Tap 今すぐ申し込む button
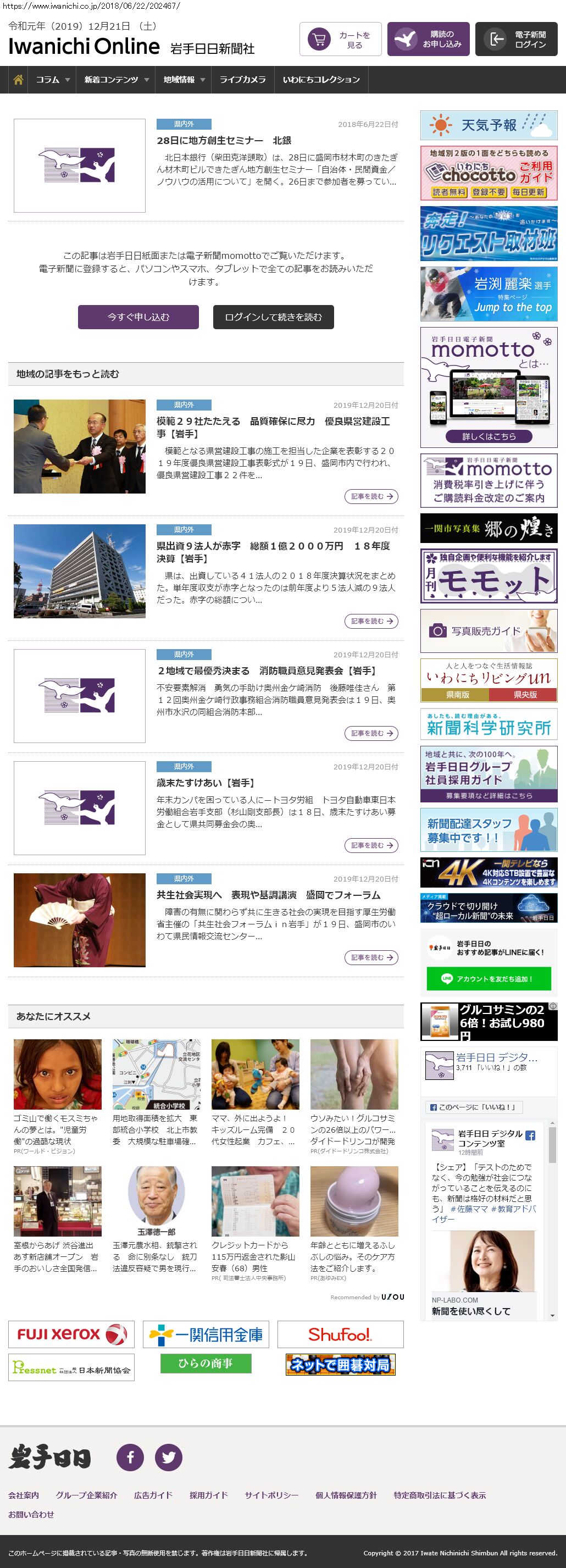Screen dimensions: 566x1568 tap(138, 317)
